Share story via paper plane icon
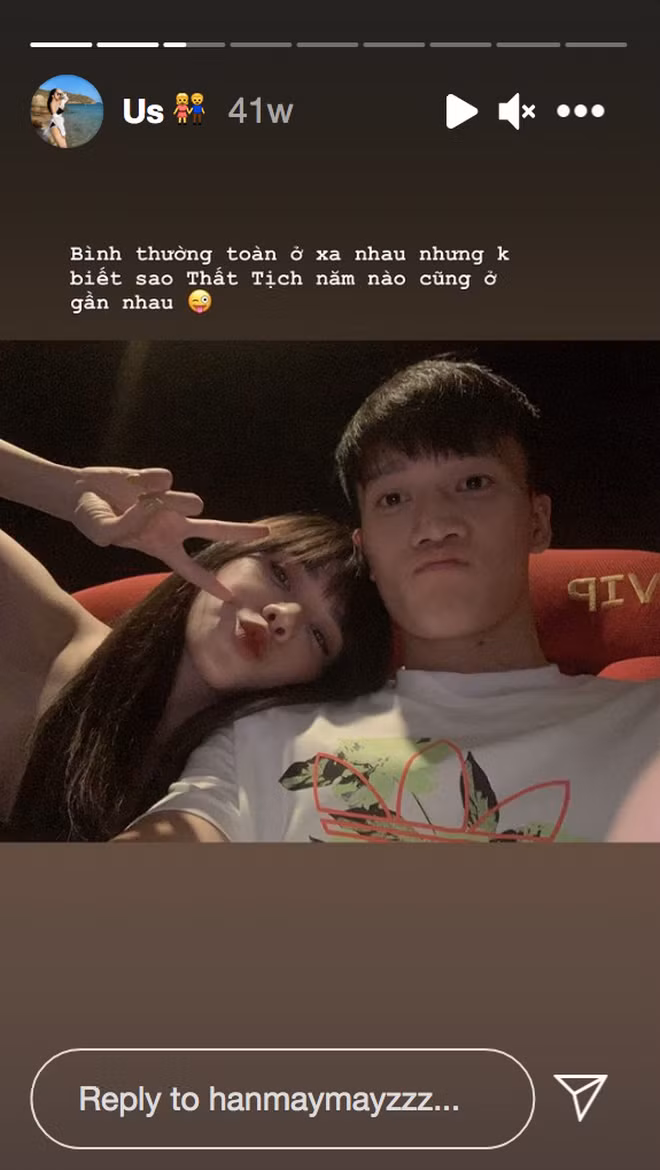660x1170 pixels. pyautogui.click(x=581, y=1098)
